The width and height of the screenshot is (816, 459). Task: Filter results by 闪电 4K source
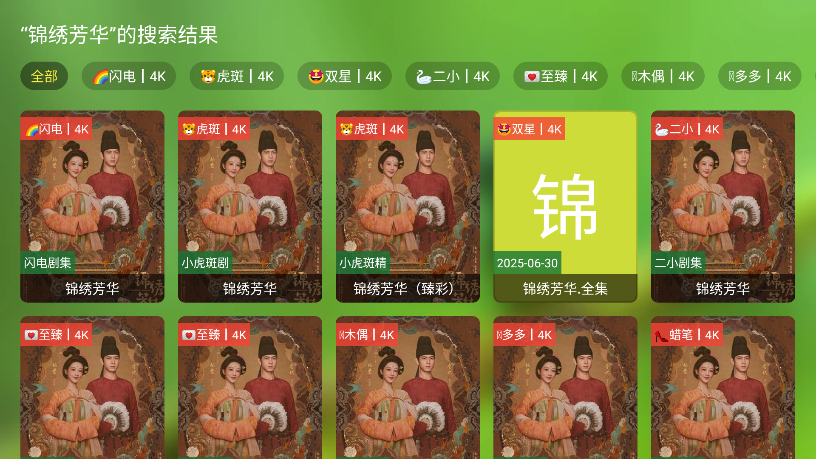129,76
